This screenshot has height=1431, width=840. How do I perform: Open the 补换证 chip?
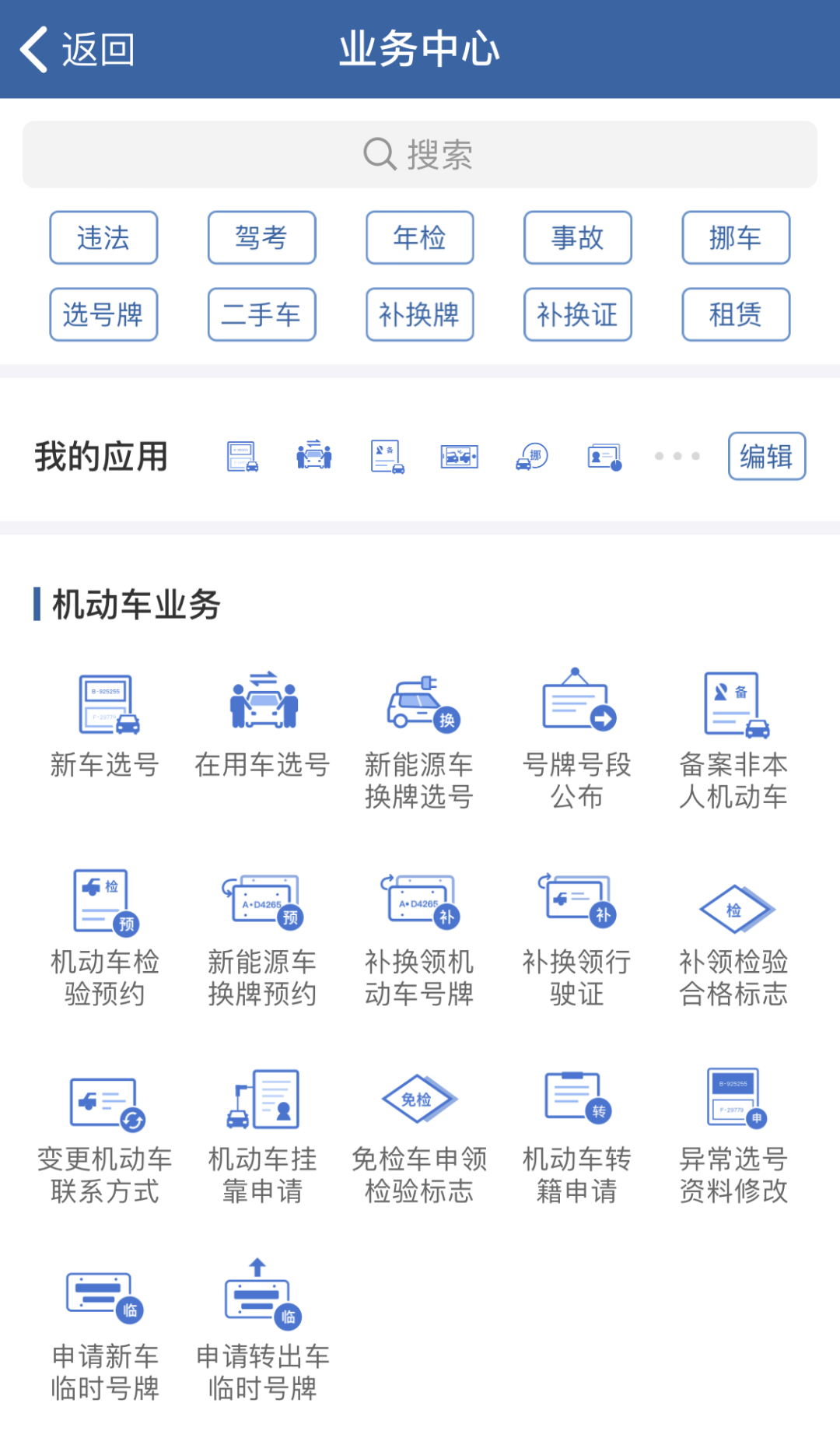[x=577, y=314]
